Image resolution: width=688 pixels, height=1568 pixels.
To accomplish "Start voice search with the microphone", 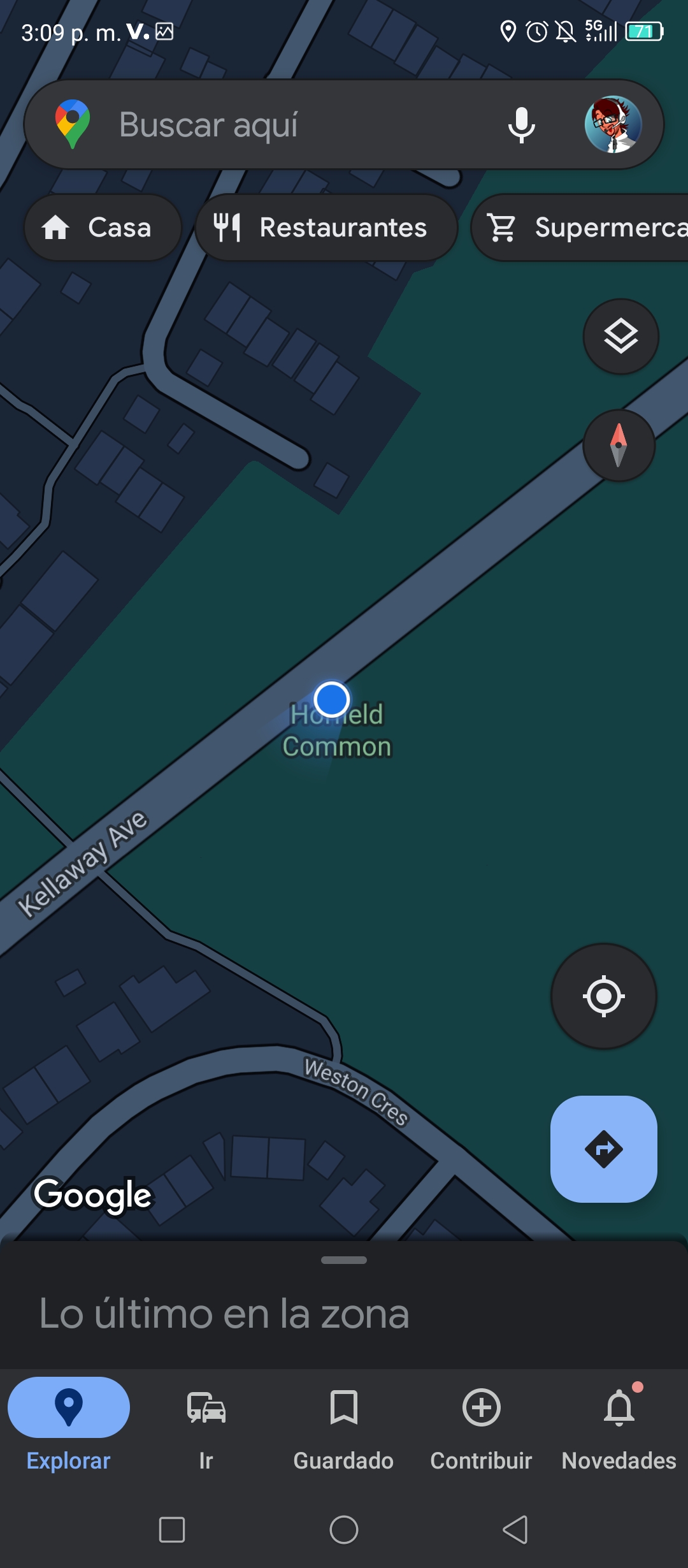I will tap(521, 125).
